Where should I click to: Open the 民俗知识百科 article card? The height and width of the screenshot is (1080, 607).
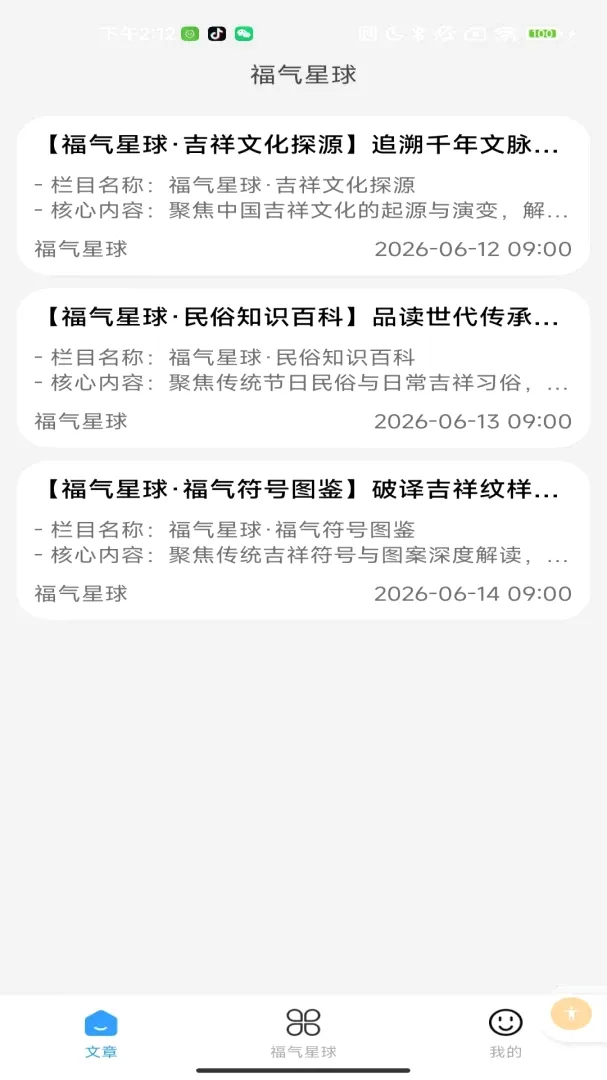coord(303,368)
